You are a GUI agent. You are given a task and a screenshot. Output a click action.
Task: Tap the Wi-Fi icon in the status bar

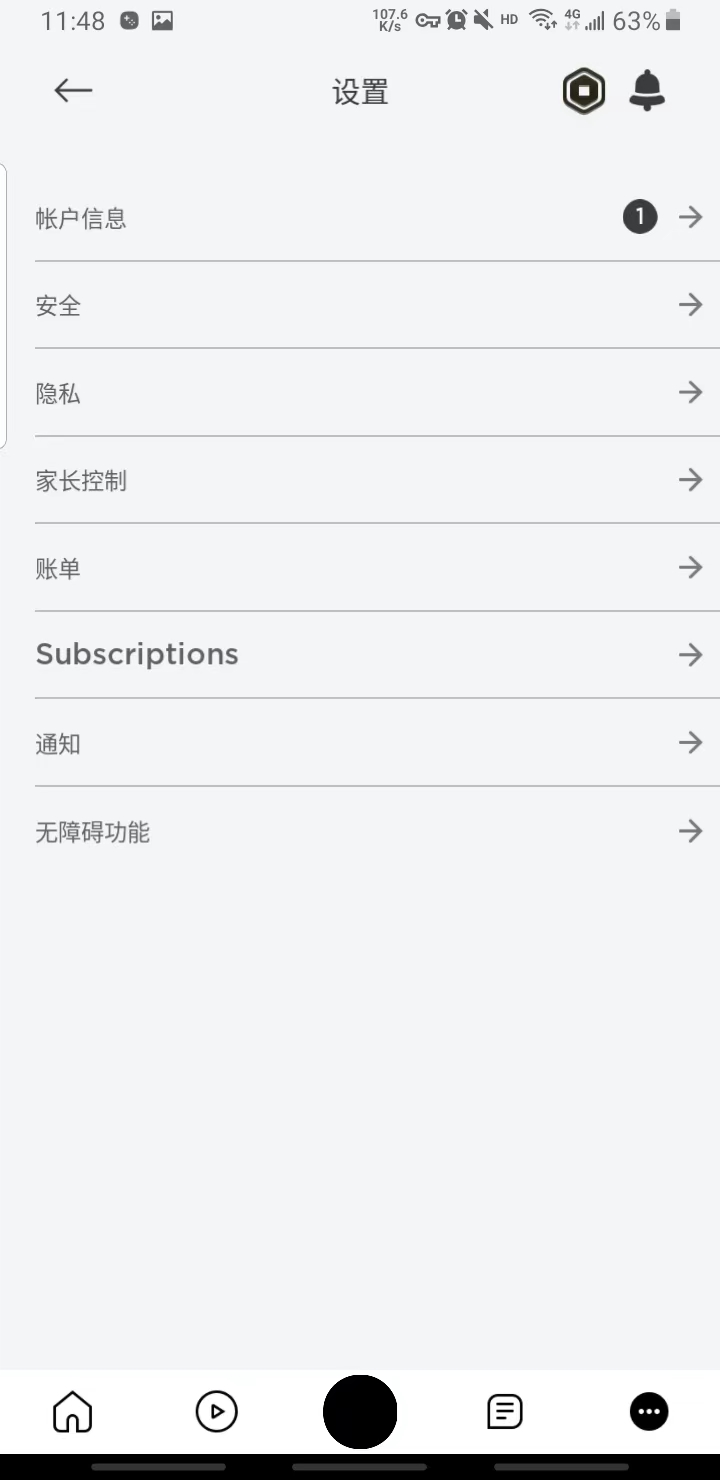pyautogui.click(x=539, y=20)
